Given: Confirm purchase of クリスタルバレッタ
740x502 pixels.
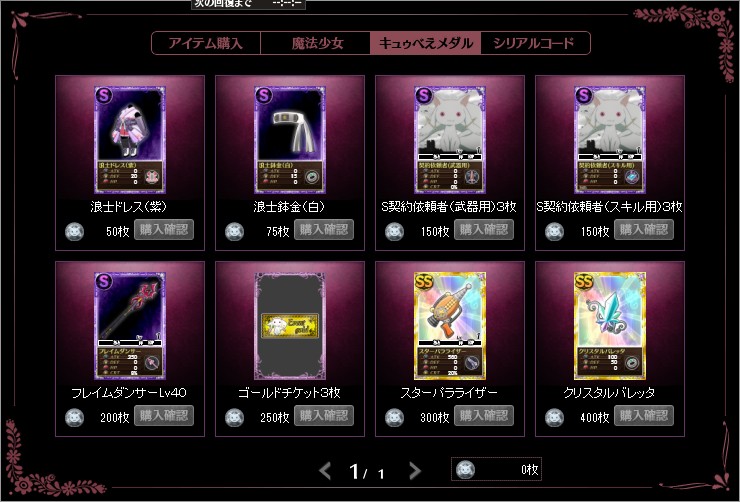Looking at the screenshot, I should click(x=644, y=416).
